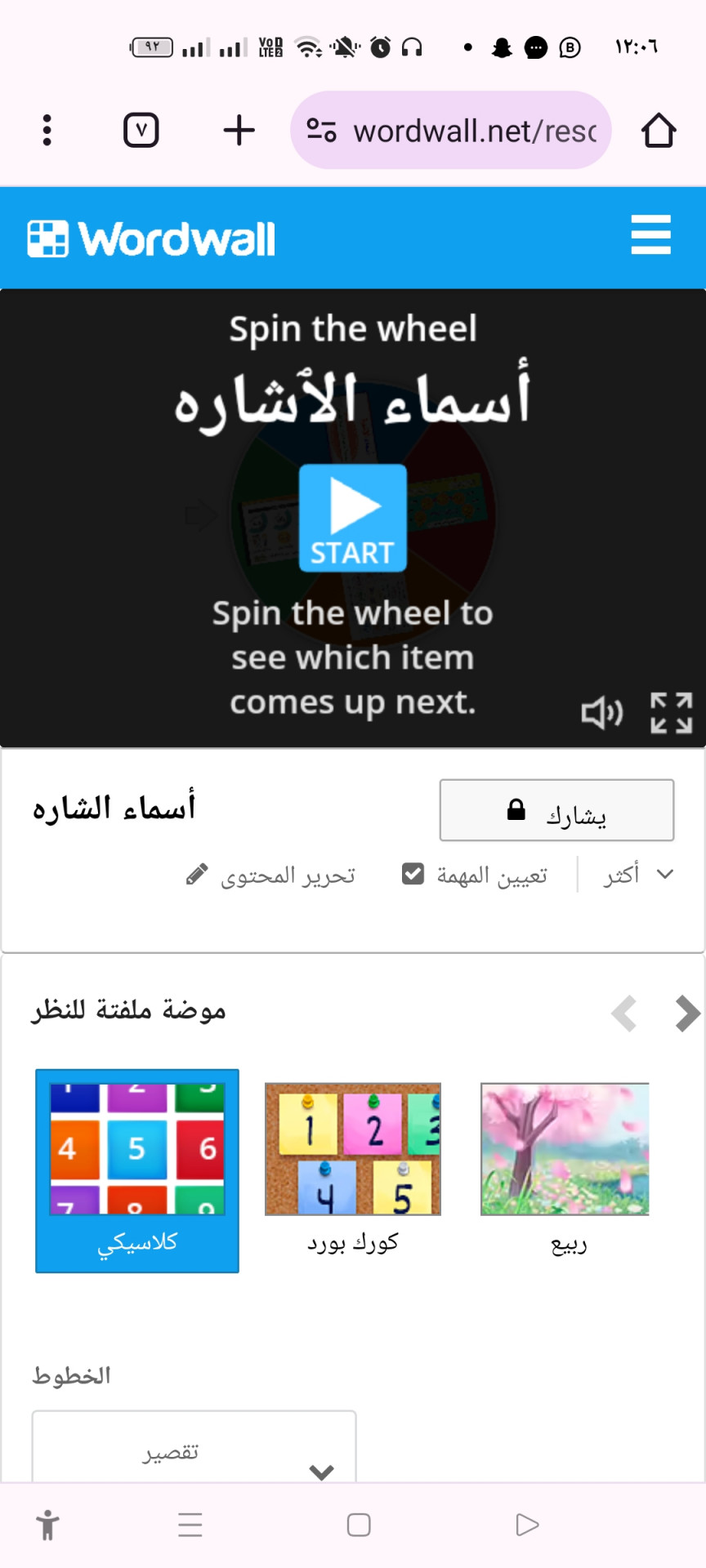The width and height of the screenshot is (706, 1568).
Task: Start the spin the wheel game
Action: [353, 518]
